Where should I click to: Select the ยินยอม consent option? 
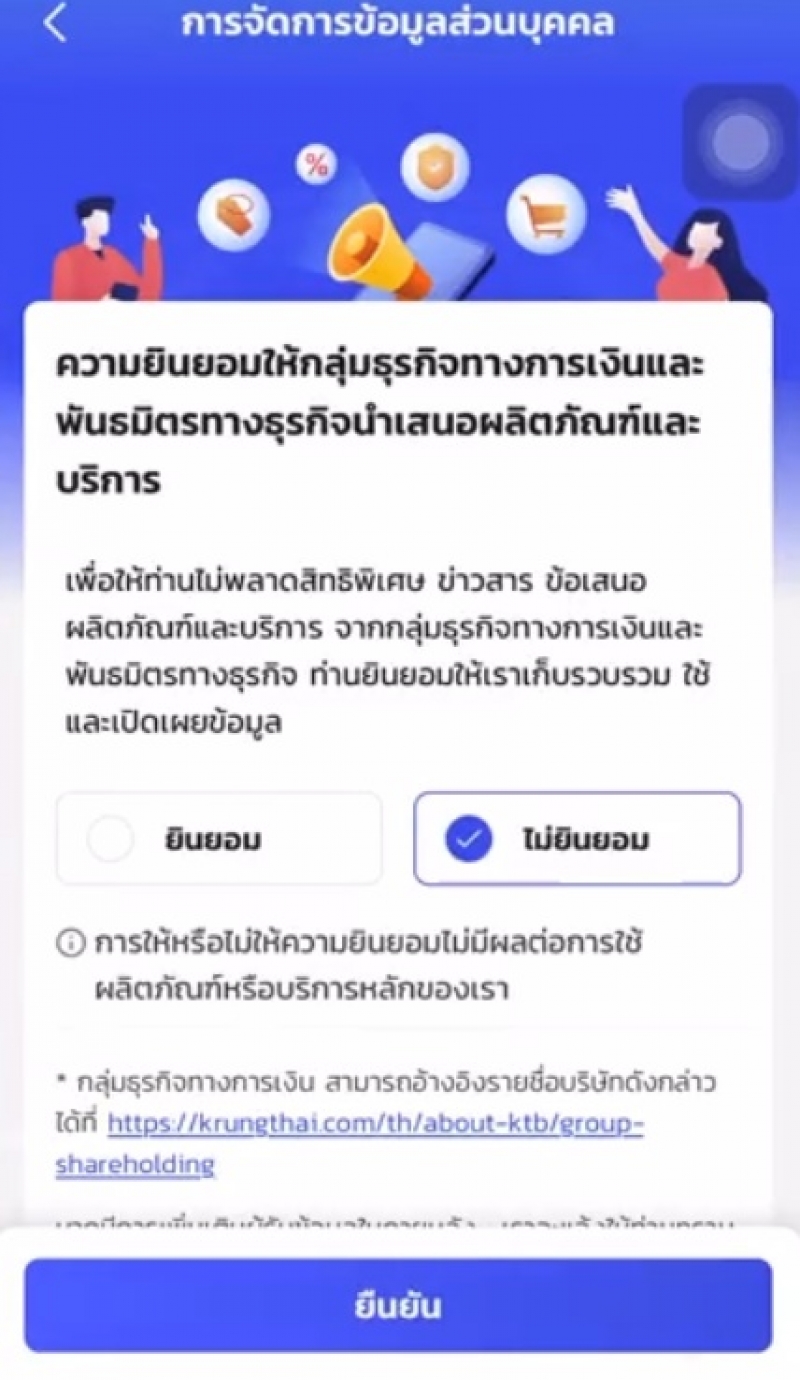[x=218, y=840]
